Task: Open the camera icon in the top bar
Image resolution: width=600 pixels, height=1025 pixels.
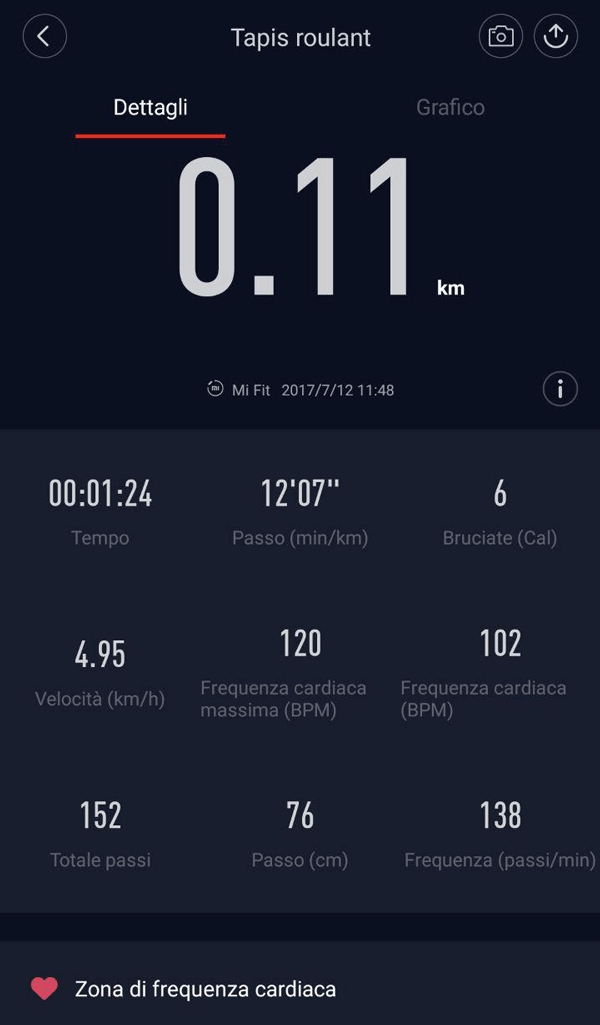Action: [501, 37]
